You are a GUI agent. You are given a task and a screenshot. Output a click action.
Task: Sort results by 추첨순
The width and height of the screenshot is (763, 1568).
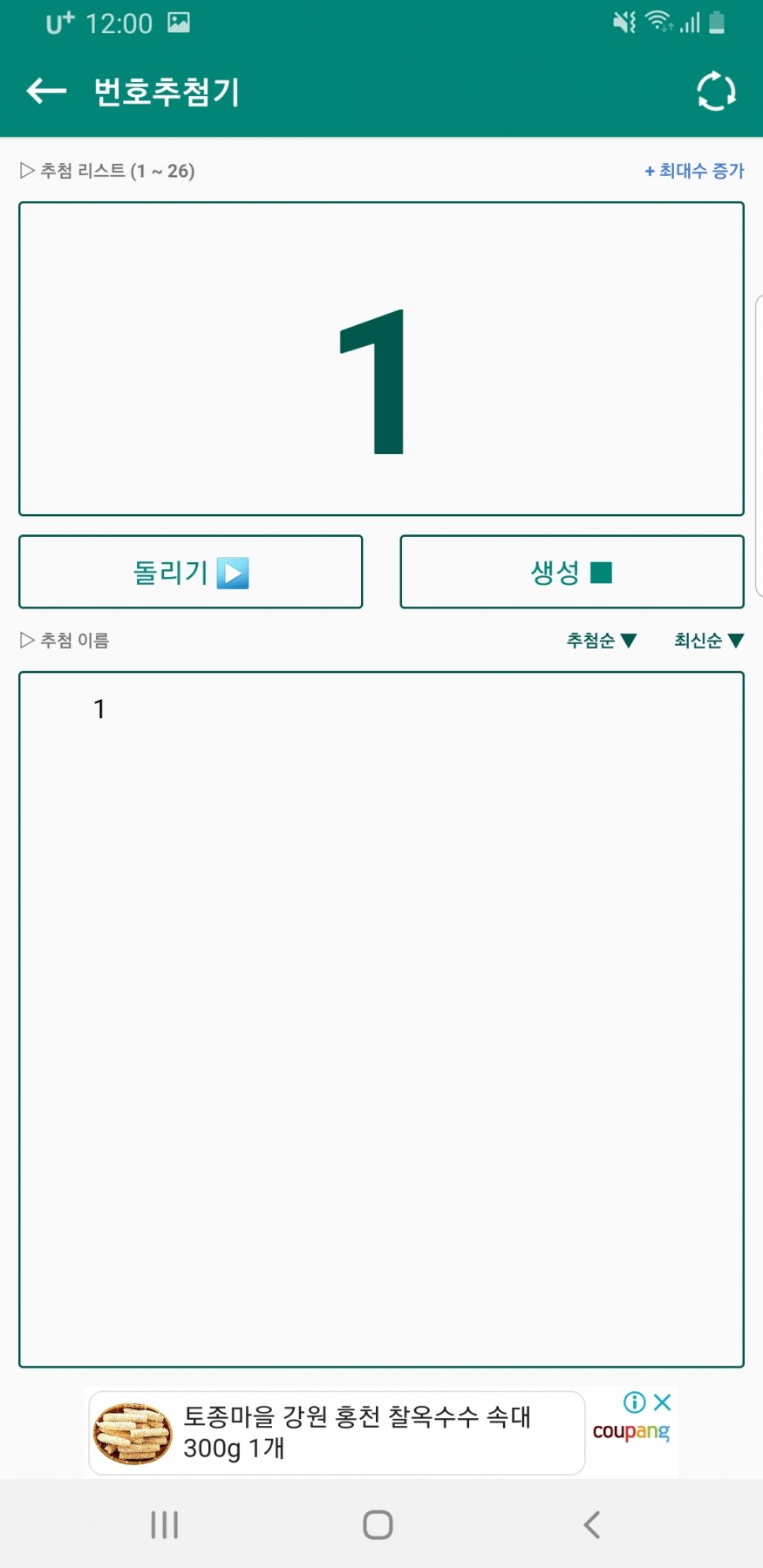click(x=601, y=641)
